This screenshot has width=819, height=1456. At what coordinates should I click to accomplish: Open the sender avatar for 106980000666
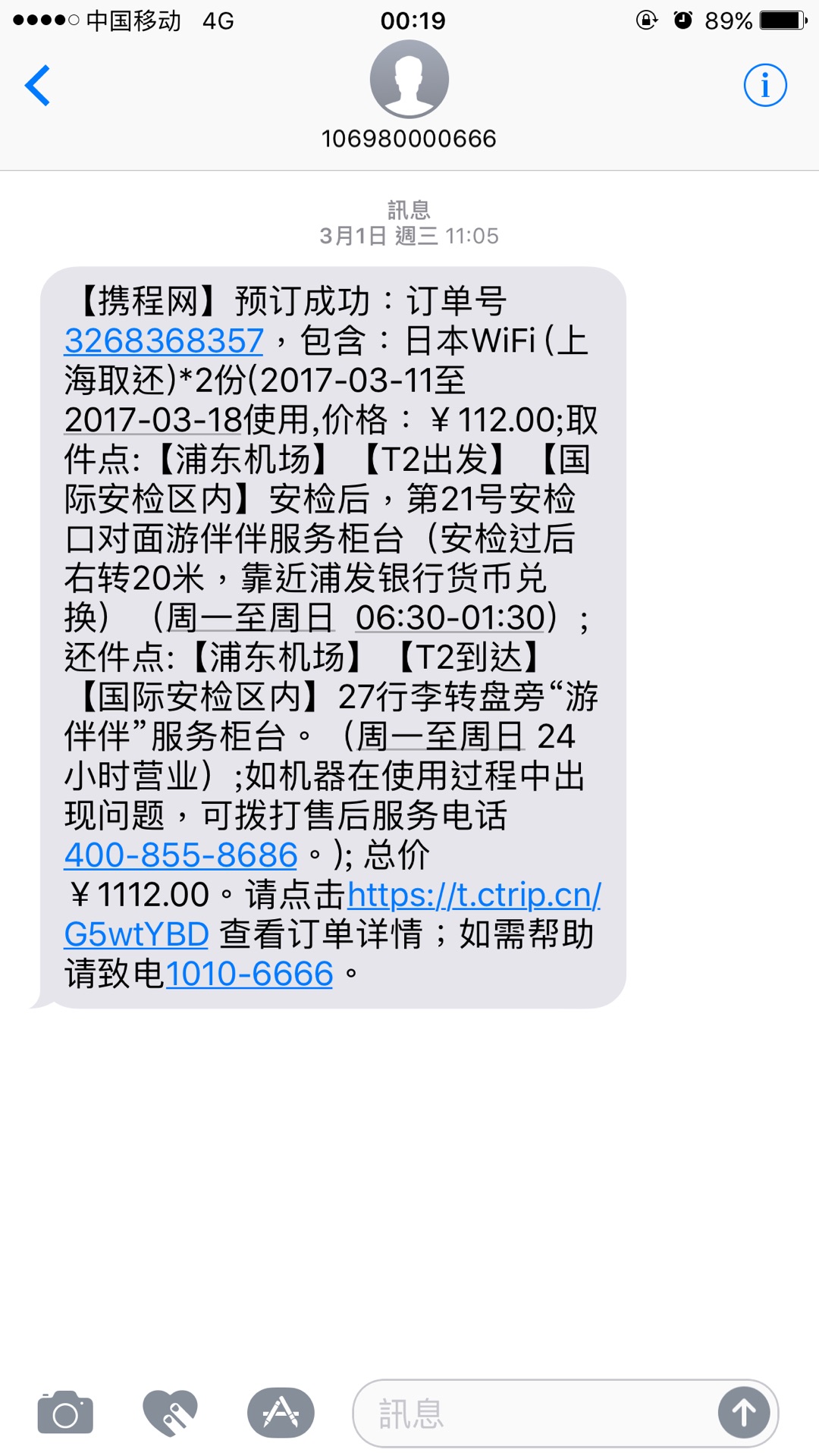(409, 80)
